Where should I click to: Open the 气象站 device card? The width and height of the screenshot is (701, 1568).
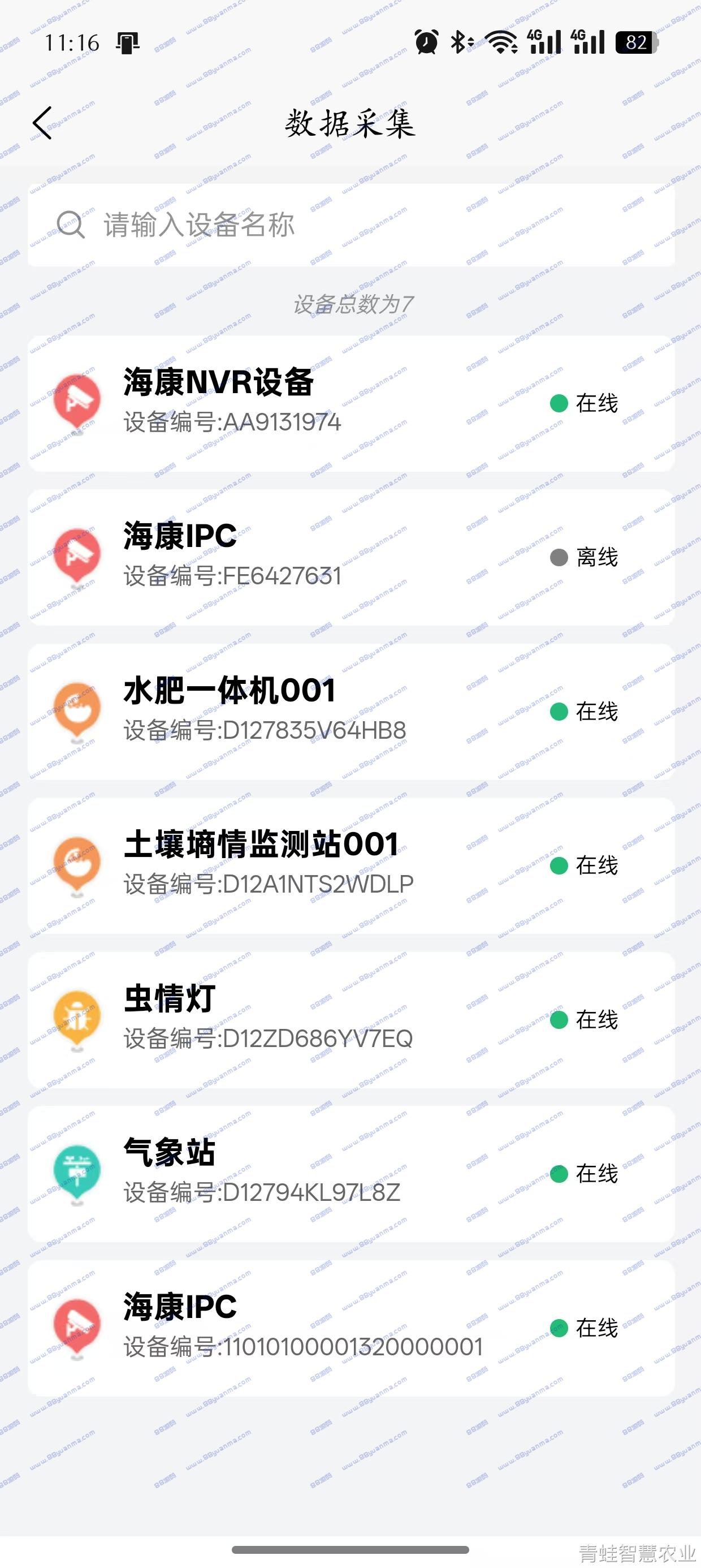pos(351,1174)
